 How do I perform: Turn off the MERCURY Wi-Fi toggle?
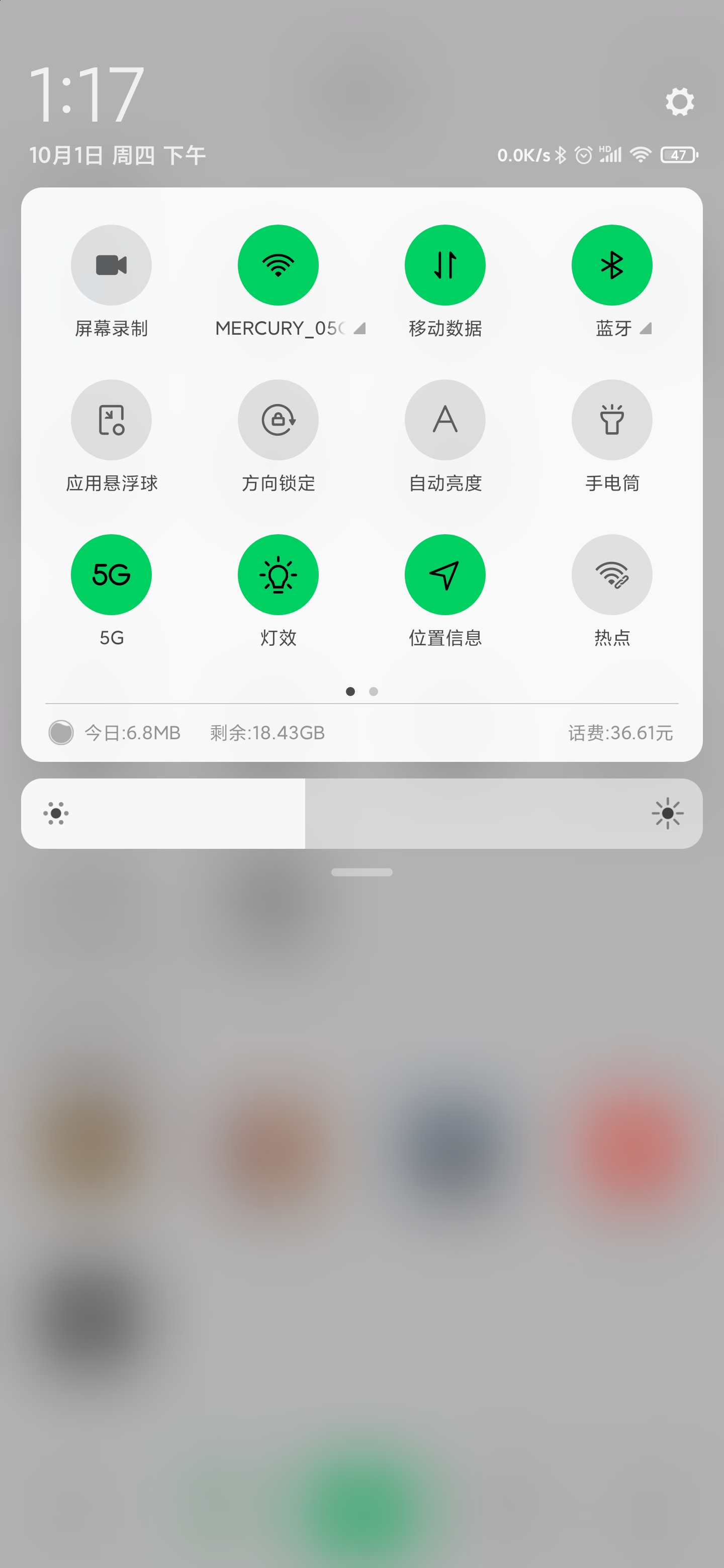click(x=278, y=265)
